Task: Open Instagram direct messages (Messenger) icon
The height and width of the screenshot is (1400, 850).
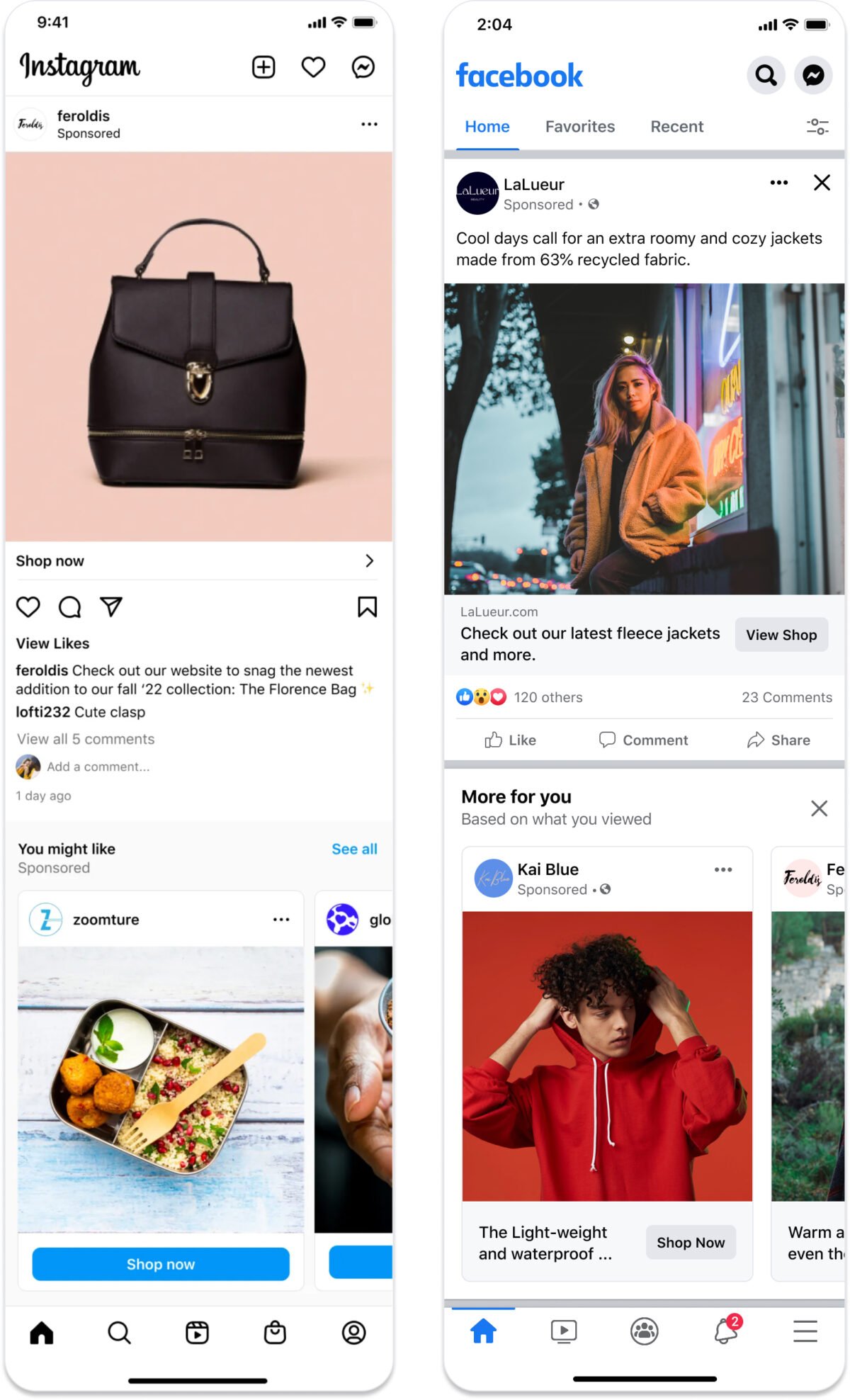Action: click(363, 67)
